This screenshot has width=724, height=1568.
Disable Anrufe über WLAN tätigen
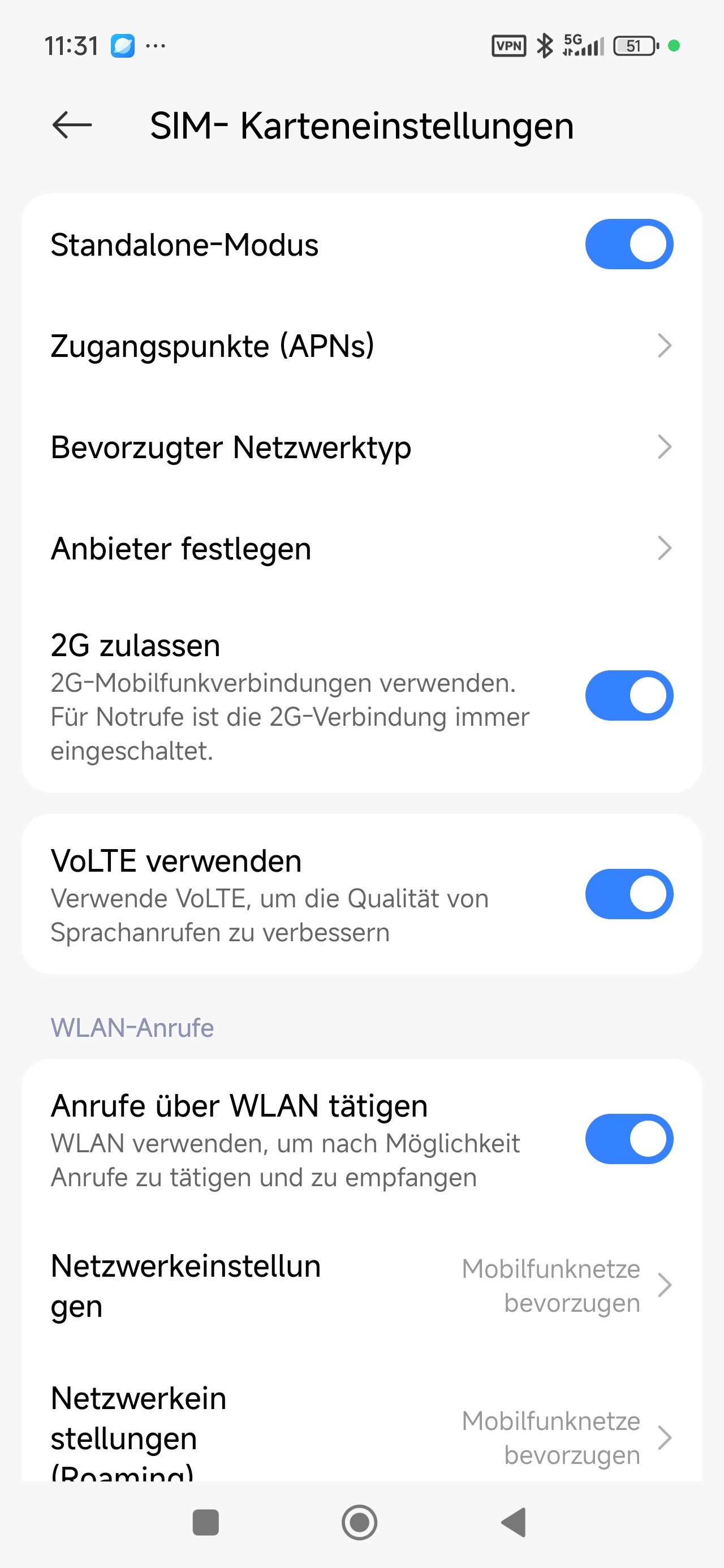tap(628, 1139)
